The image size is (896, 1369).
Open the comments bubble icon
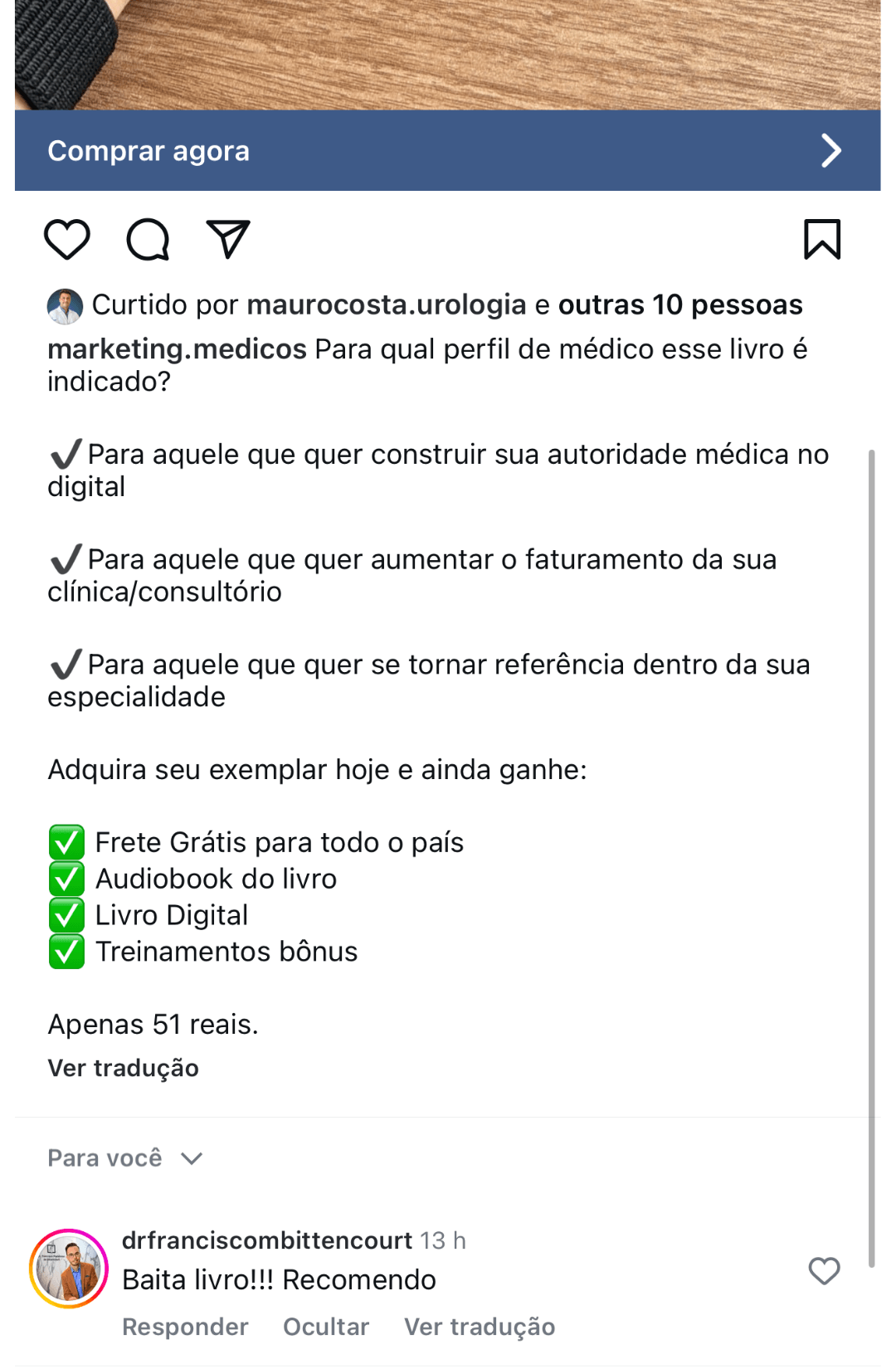pos(148,240)
